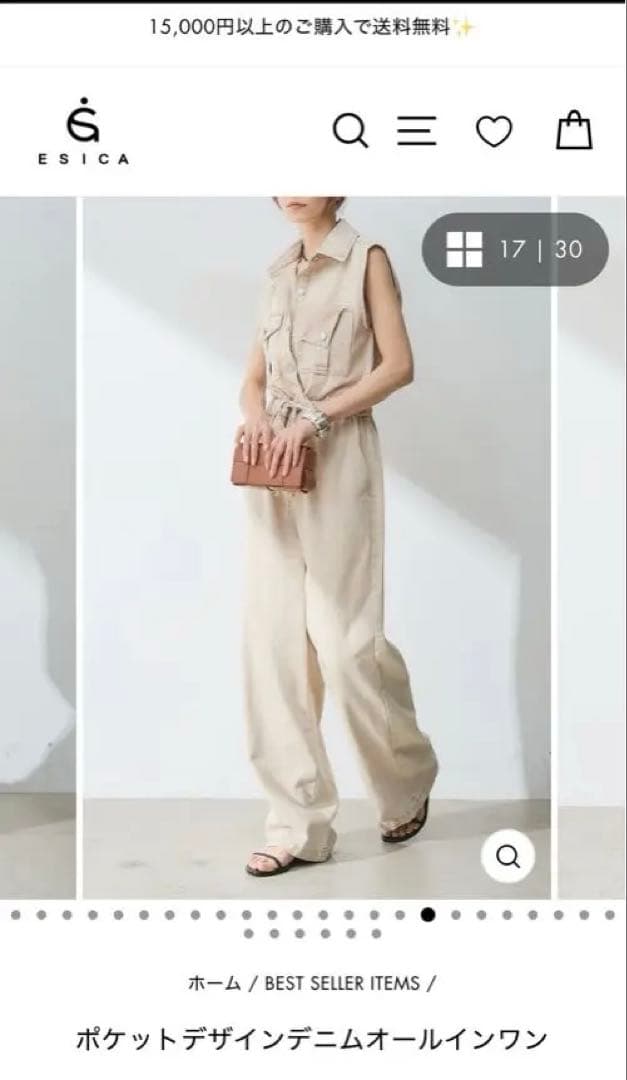The height and width of the screenshot is (1080, 627).
Task: Open the wishlist heart icon
Action: click(493, 131)
